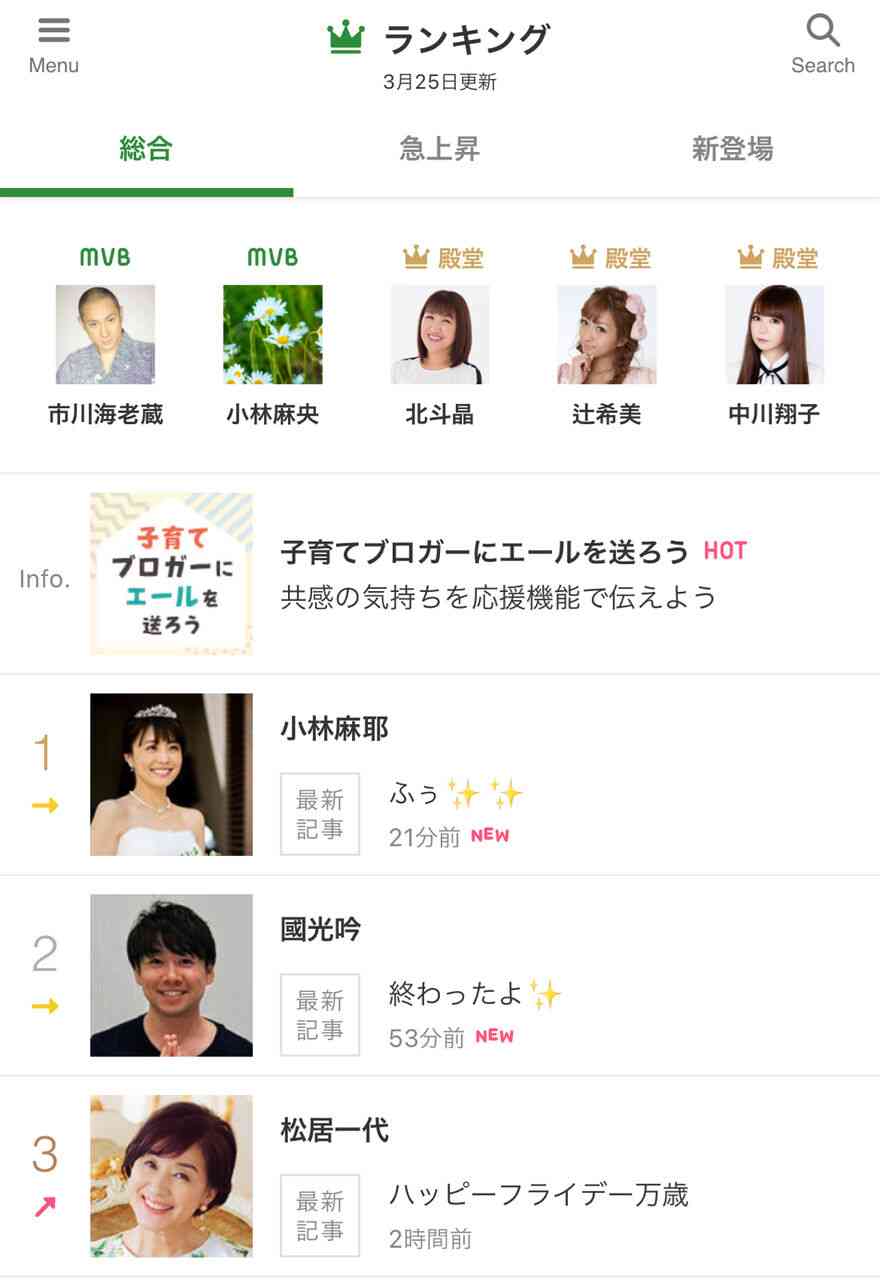Switch to the 新登場 tab
Viewport: 880px width, 1280px height.
coord(735,147)
